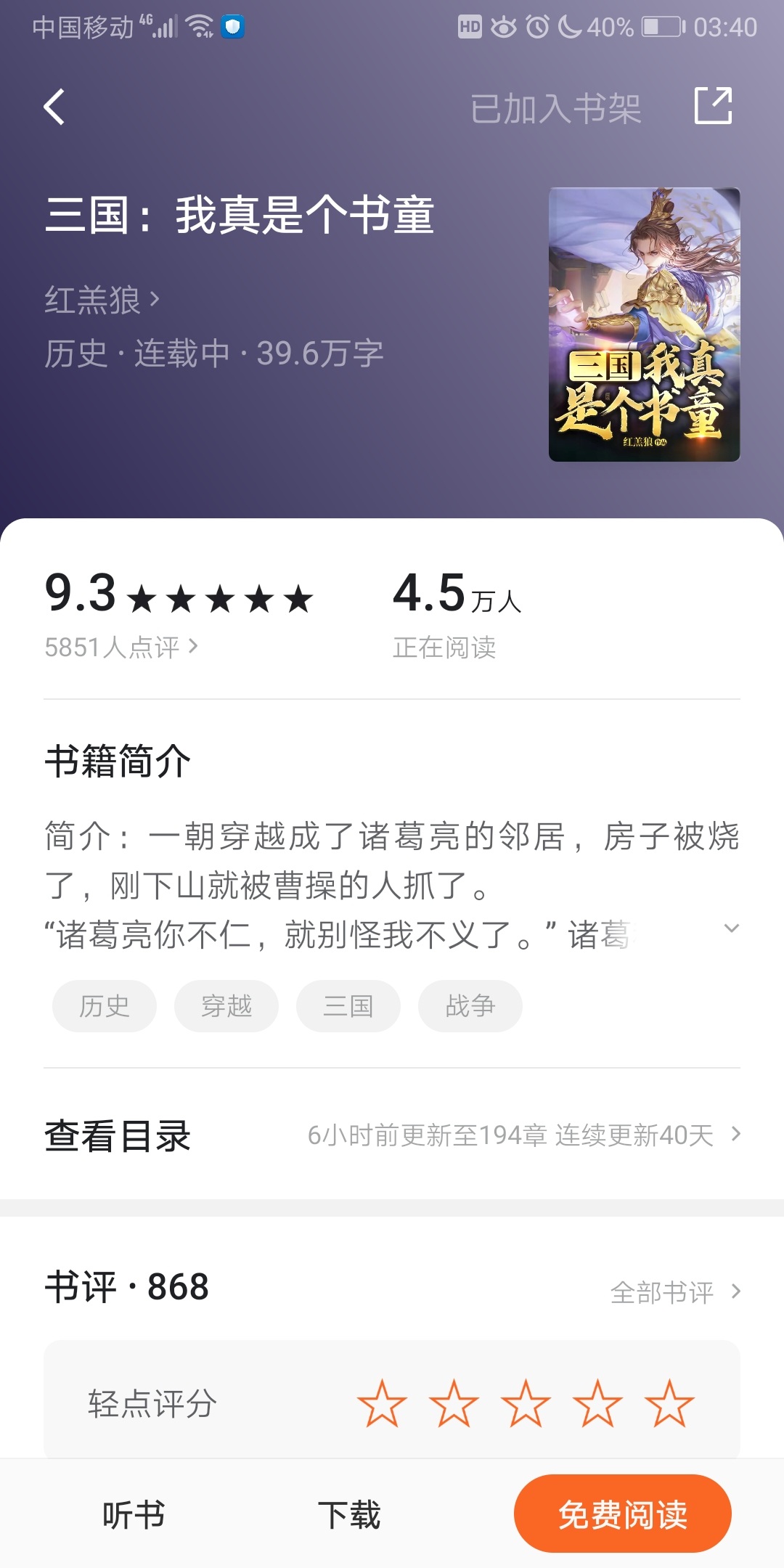Tap 下载 to download the book
This screenshot has width=784, height=1568.
point(349,1515)
